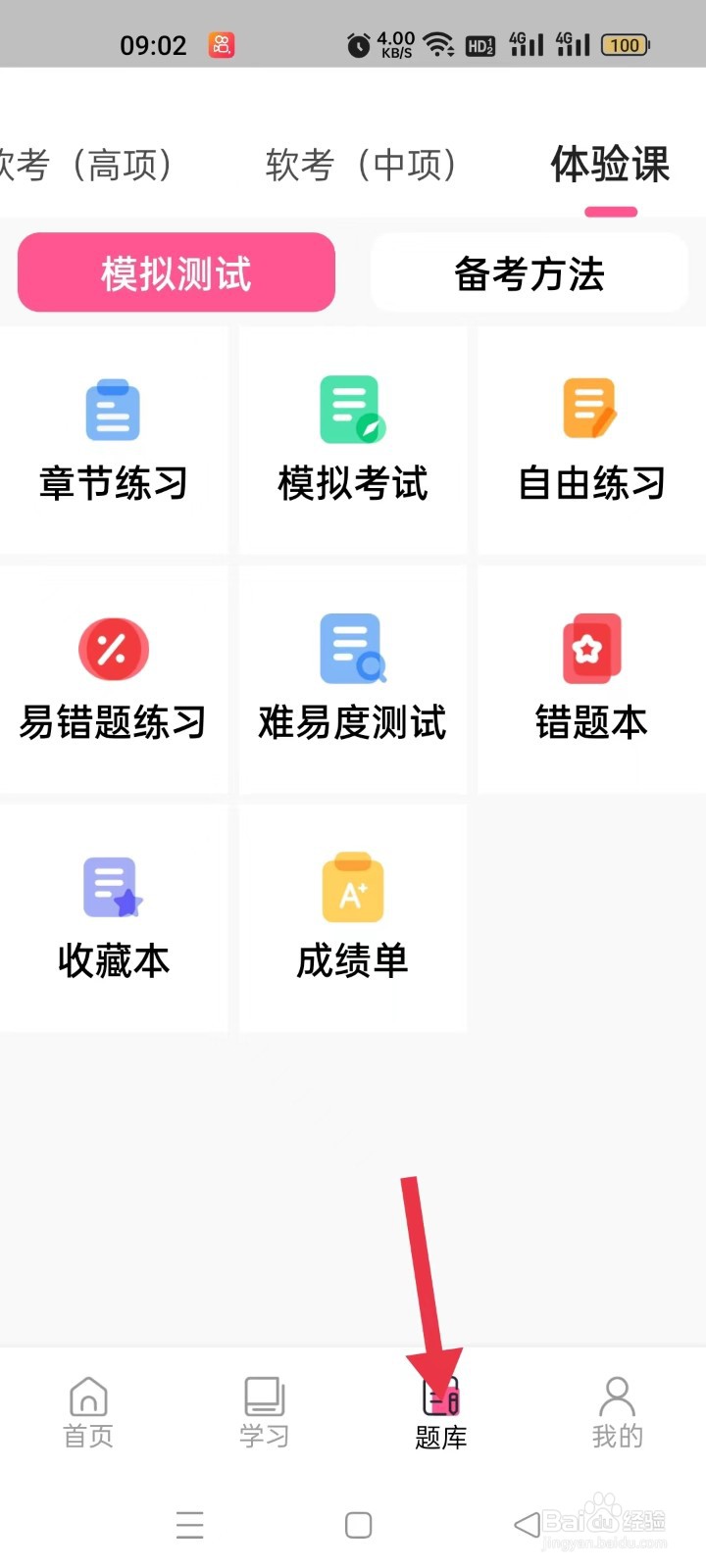
Task: Switch to the 软考（中项）tab
Action: tap(361, 165)
